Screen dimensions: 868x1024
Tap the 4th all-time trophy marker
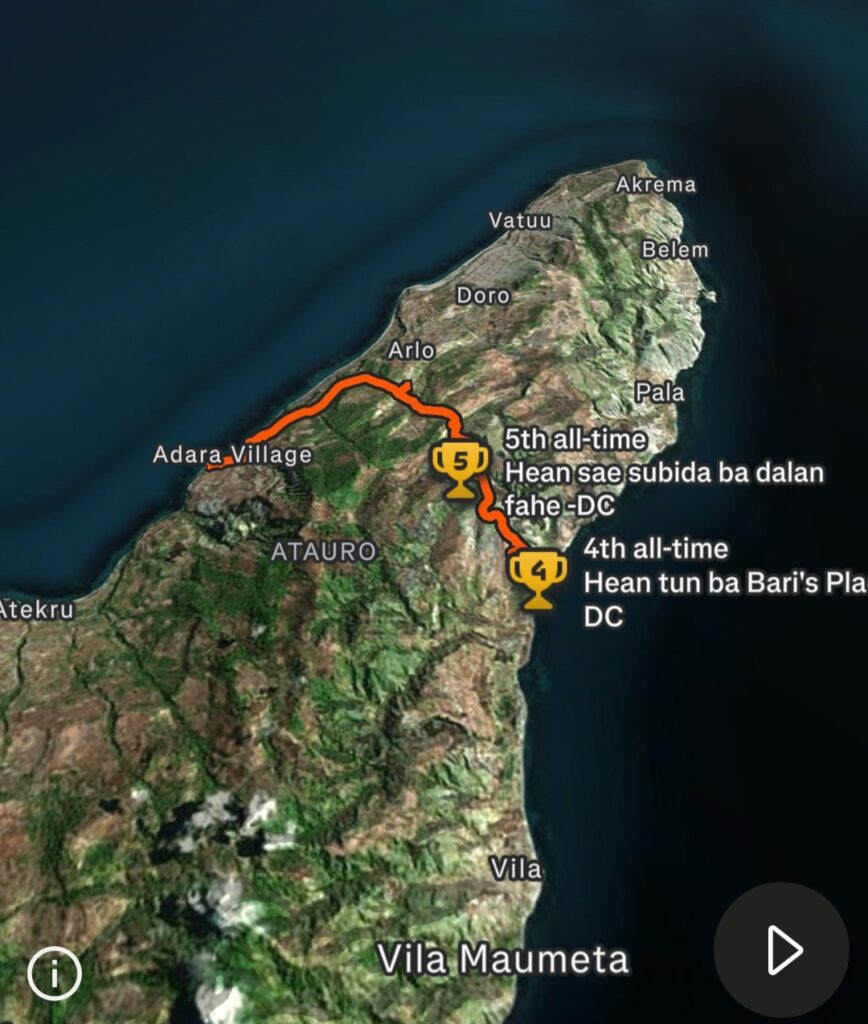tap(538, 578)
